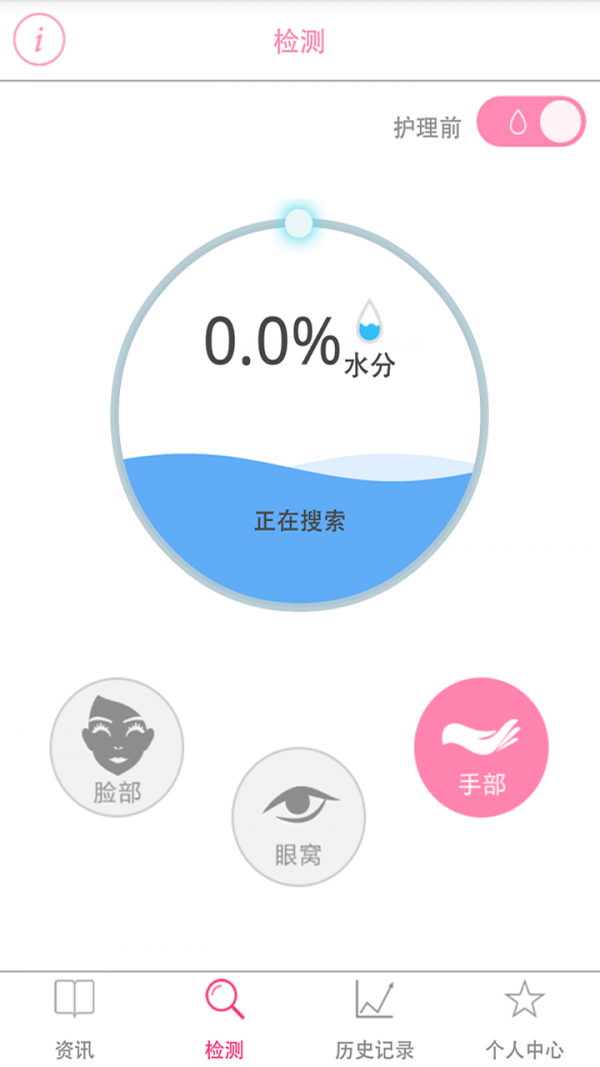
Task: Open the 检测 tab
Action: [x=224, y=1019]
